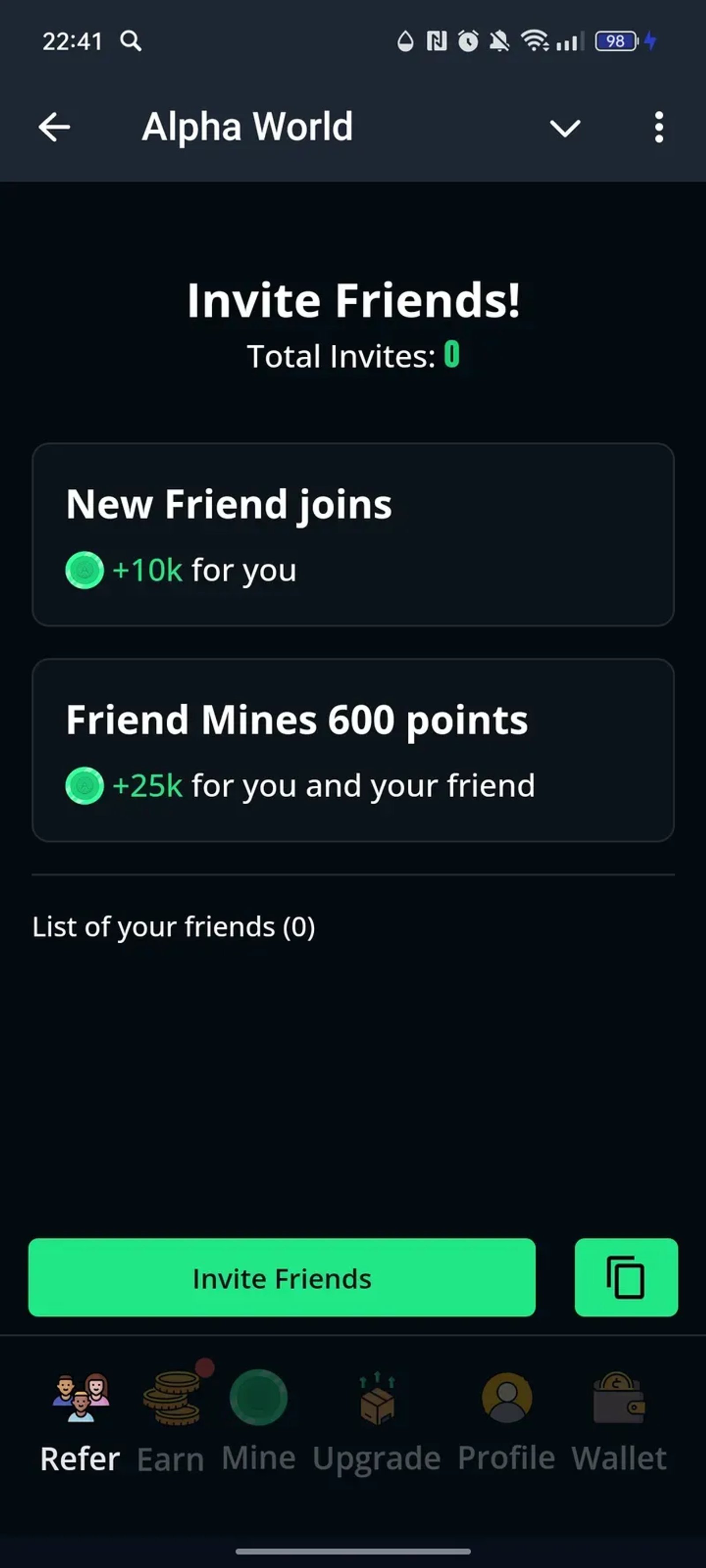Go back using the header arrow

54,127
